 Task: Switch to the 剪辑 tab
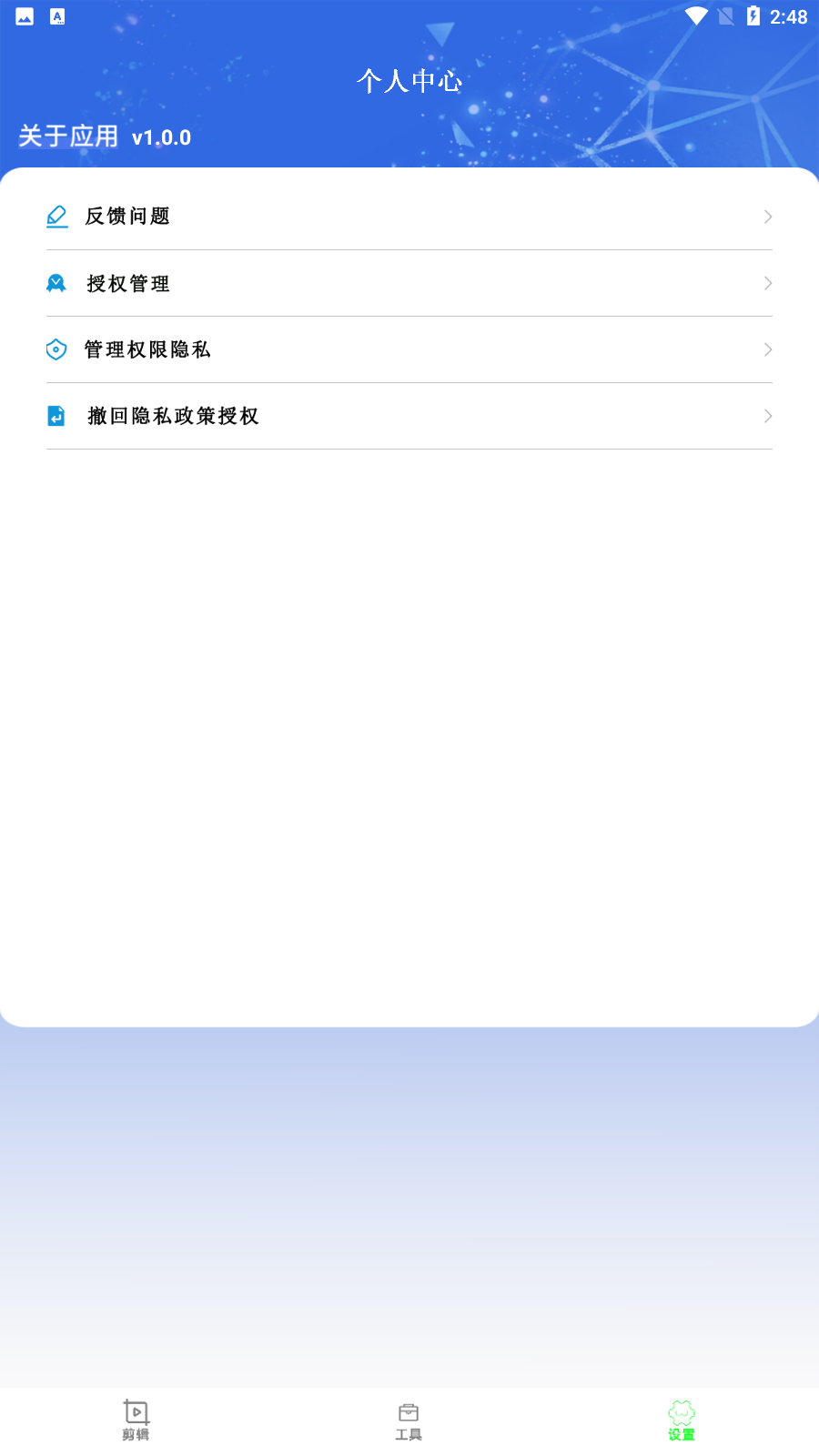(136, 1420)
